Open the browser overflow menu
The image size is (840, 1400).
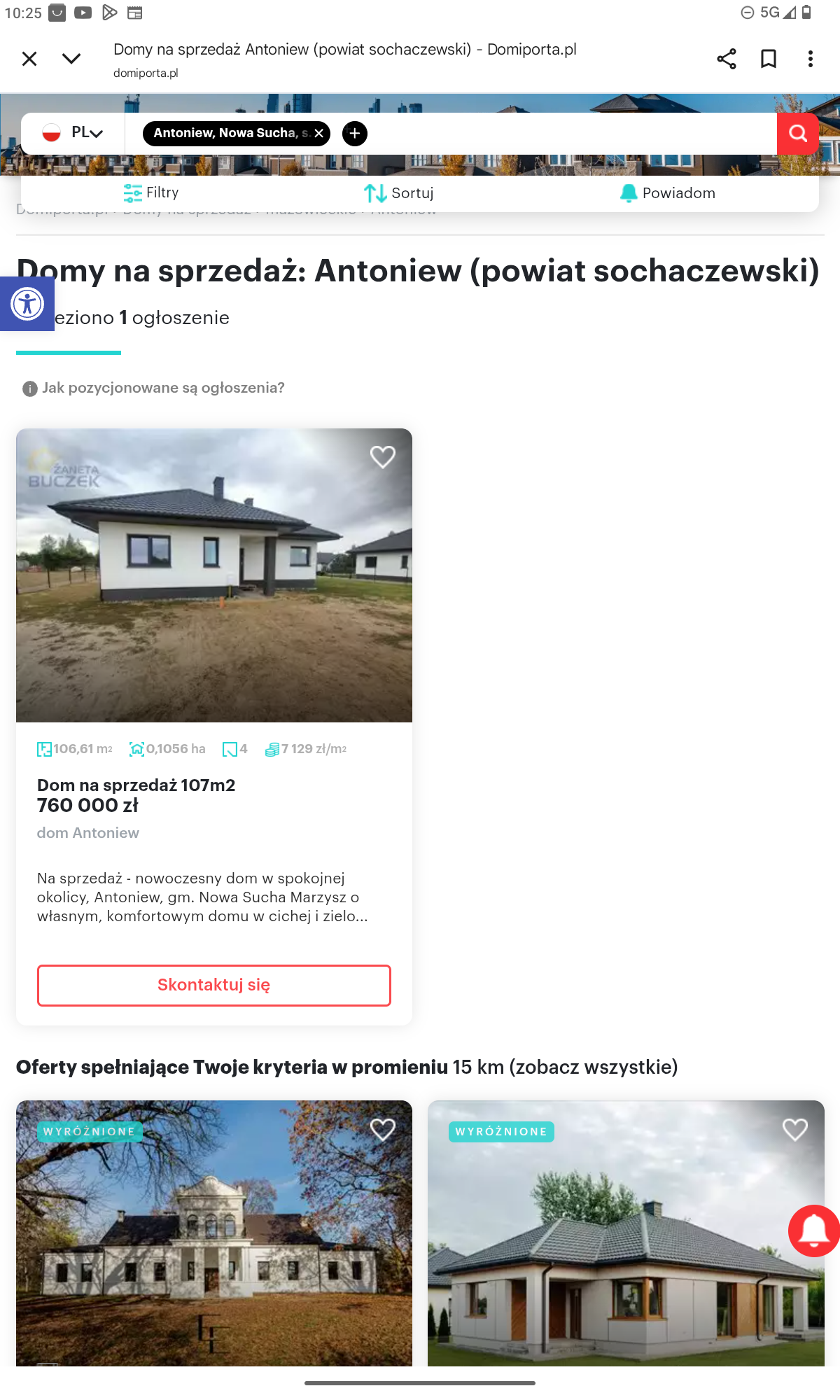pos(811,59)
